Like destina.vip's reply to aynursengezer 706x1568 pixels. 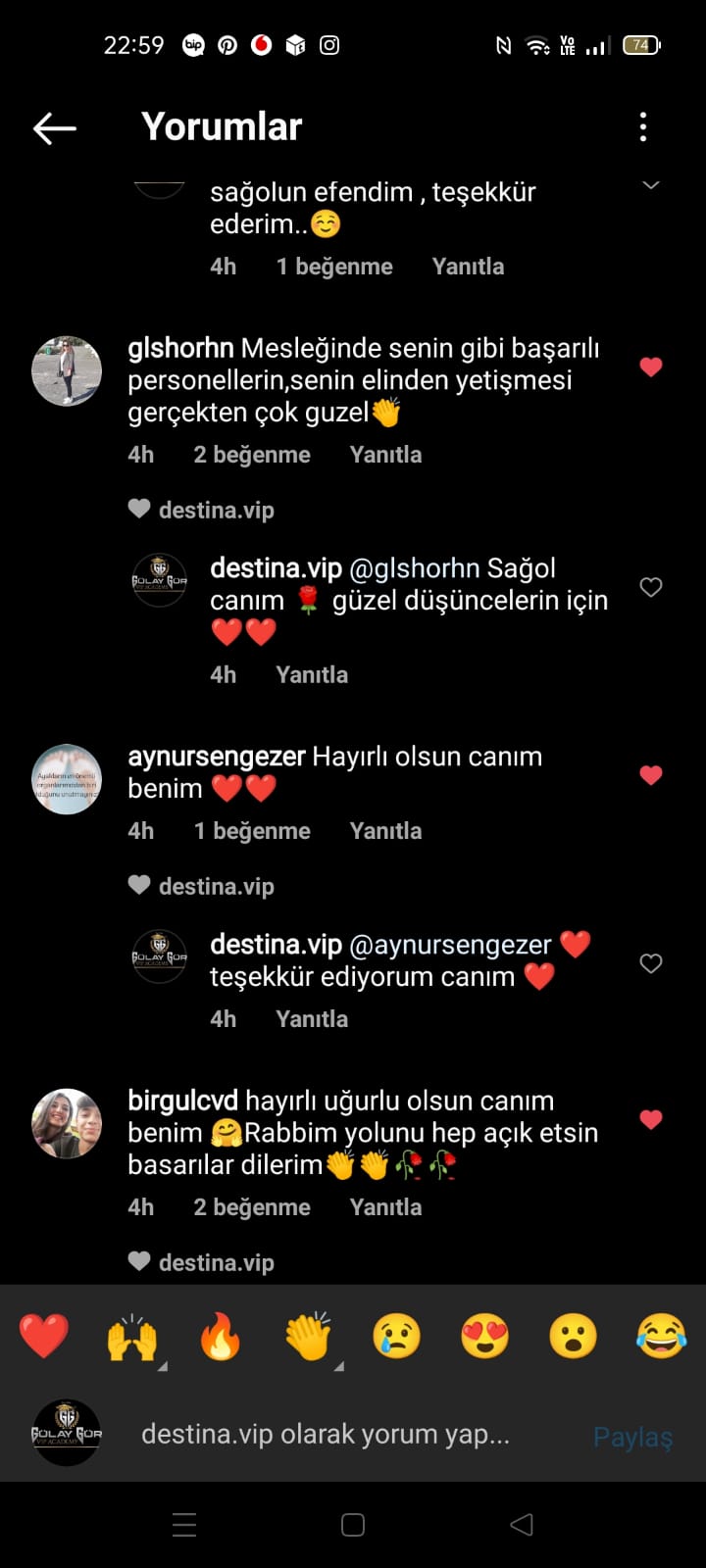pyautogui.click(x=651, y=963)
